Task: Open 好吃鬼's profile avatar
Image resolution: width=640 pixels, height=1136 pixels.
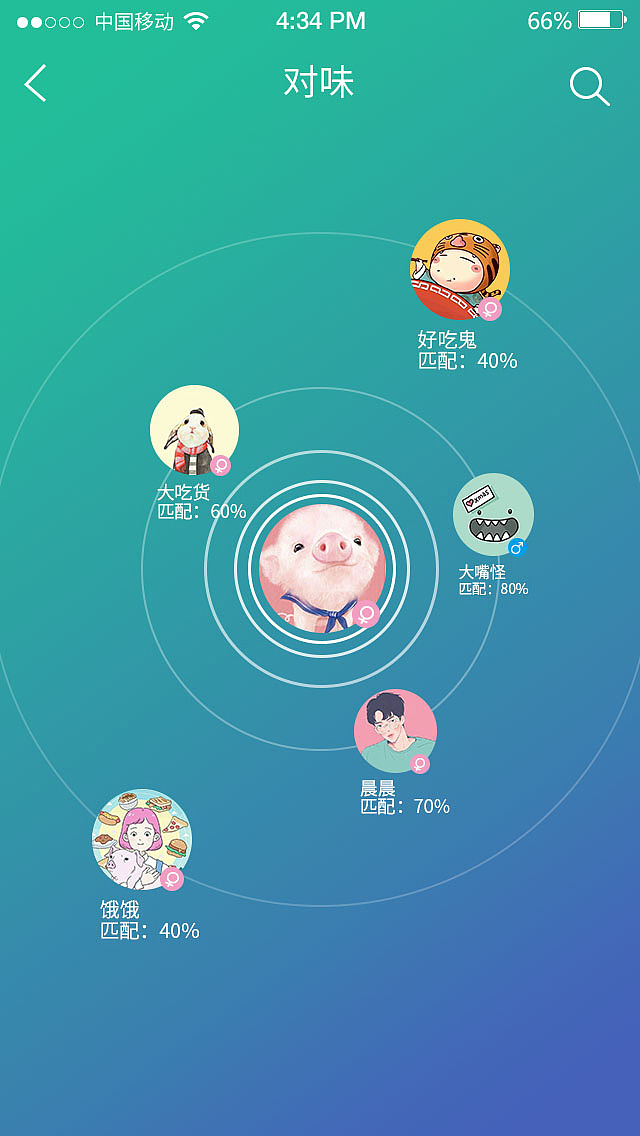Action: point(460,269)
